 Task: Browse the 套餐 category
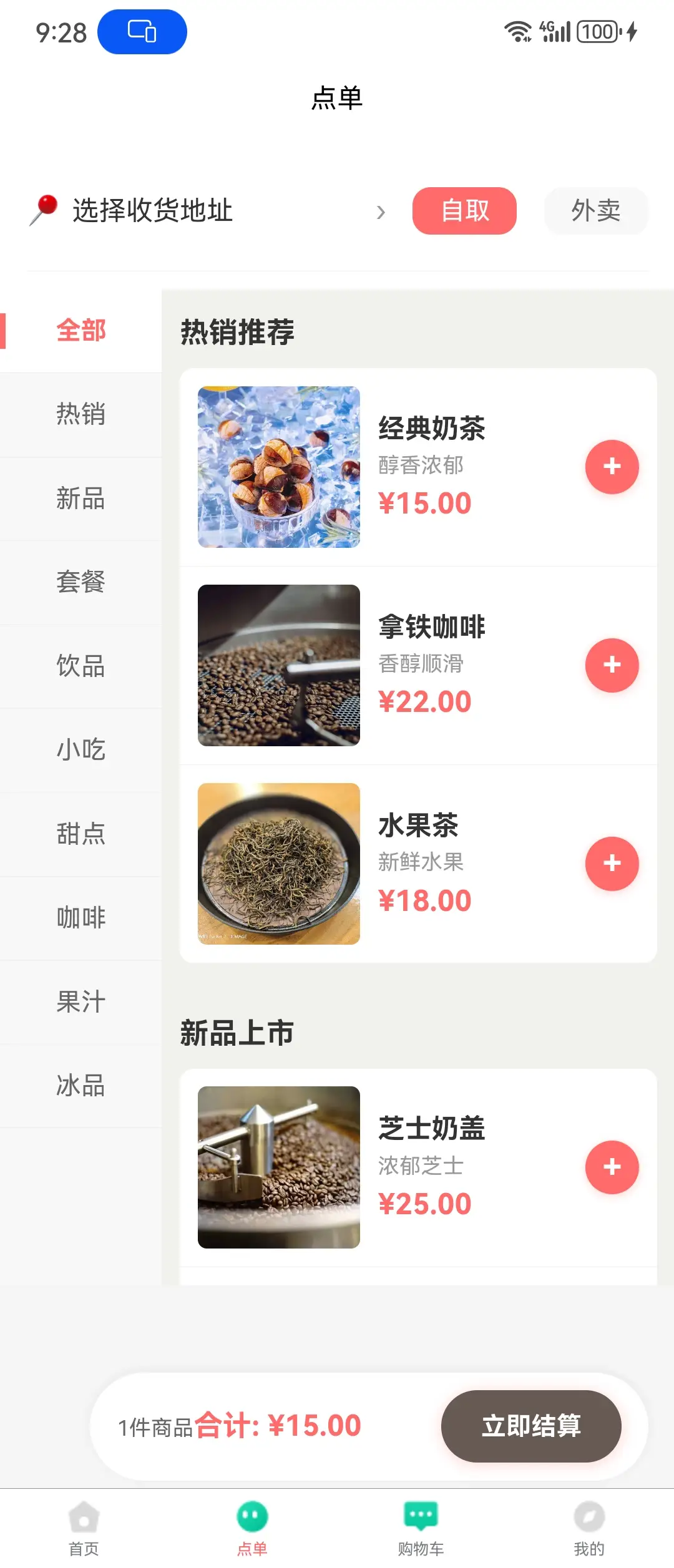point(81,582)
